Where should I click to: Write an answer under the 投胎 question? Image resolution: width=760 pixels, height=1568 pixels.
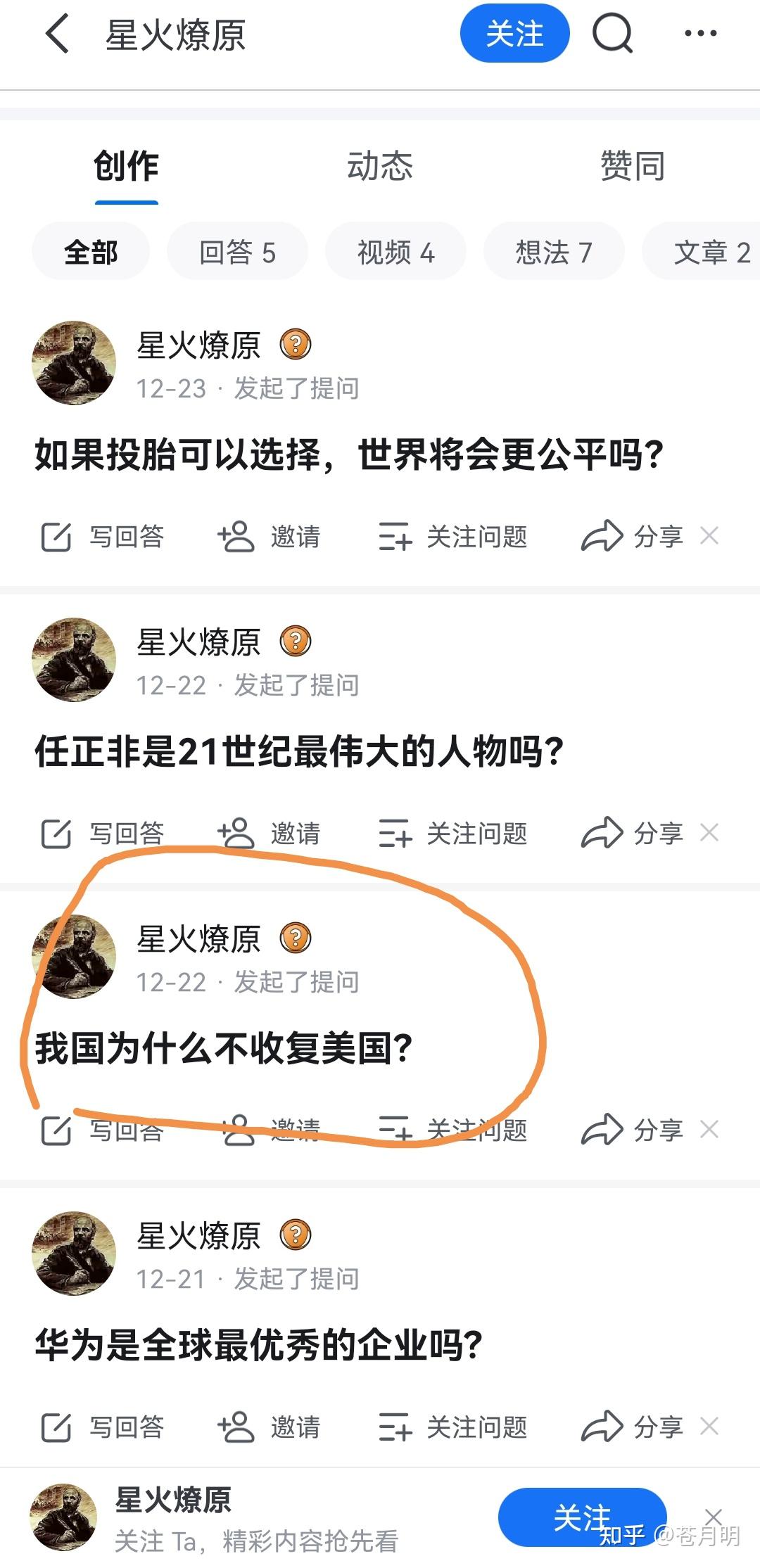[x=103, y=537]
